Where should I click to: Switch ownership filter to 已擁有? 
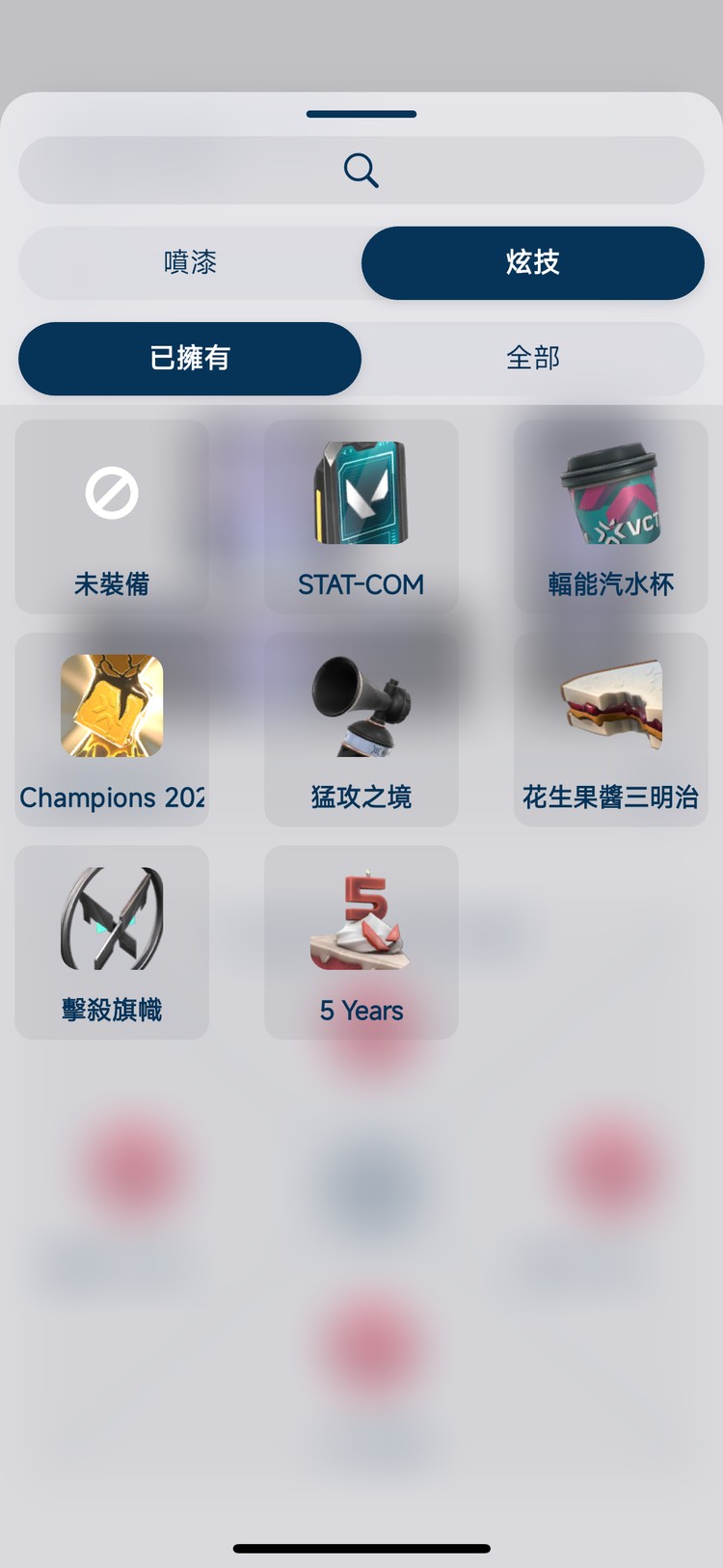[189, 358]
